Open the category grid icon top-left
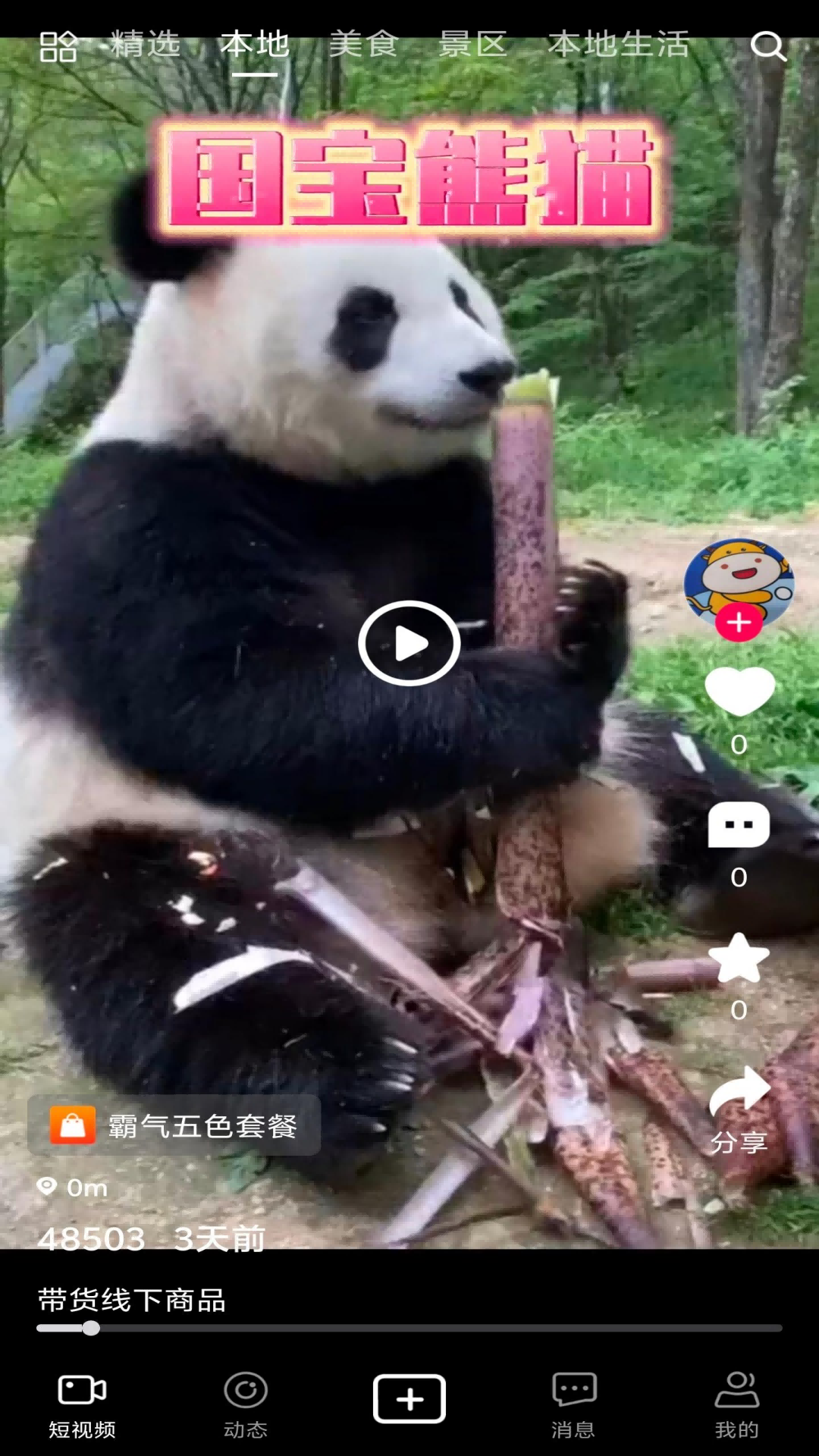The image size is (819, 1456). pyautogui.click(x=60, y=45)
